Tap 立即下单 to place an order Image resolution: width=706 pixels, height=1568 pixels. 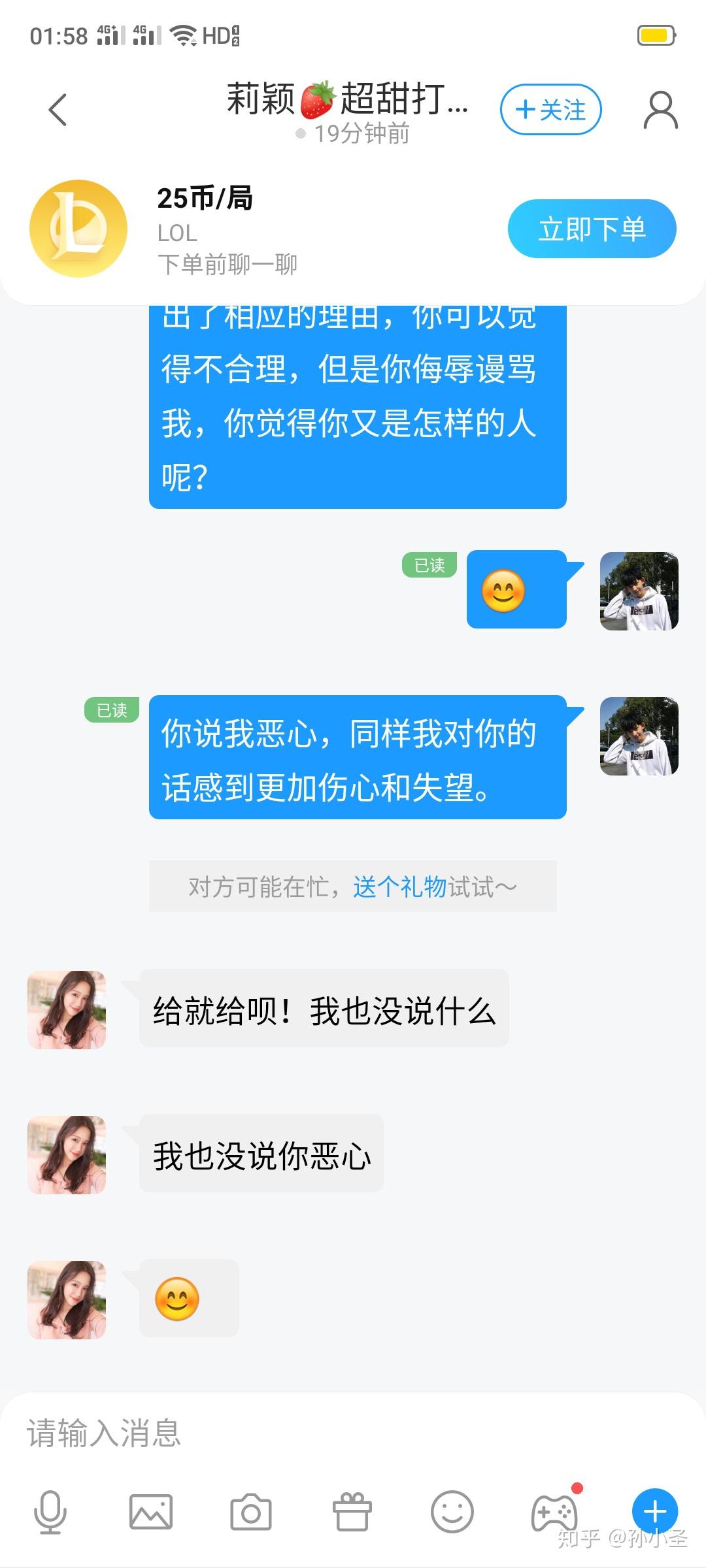click(x=592, y=229)
